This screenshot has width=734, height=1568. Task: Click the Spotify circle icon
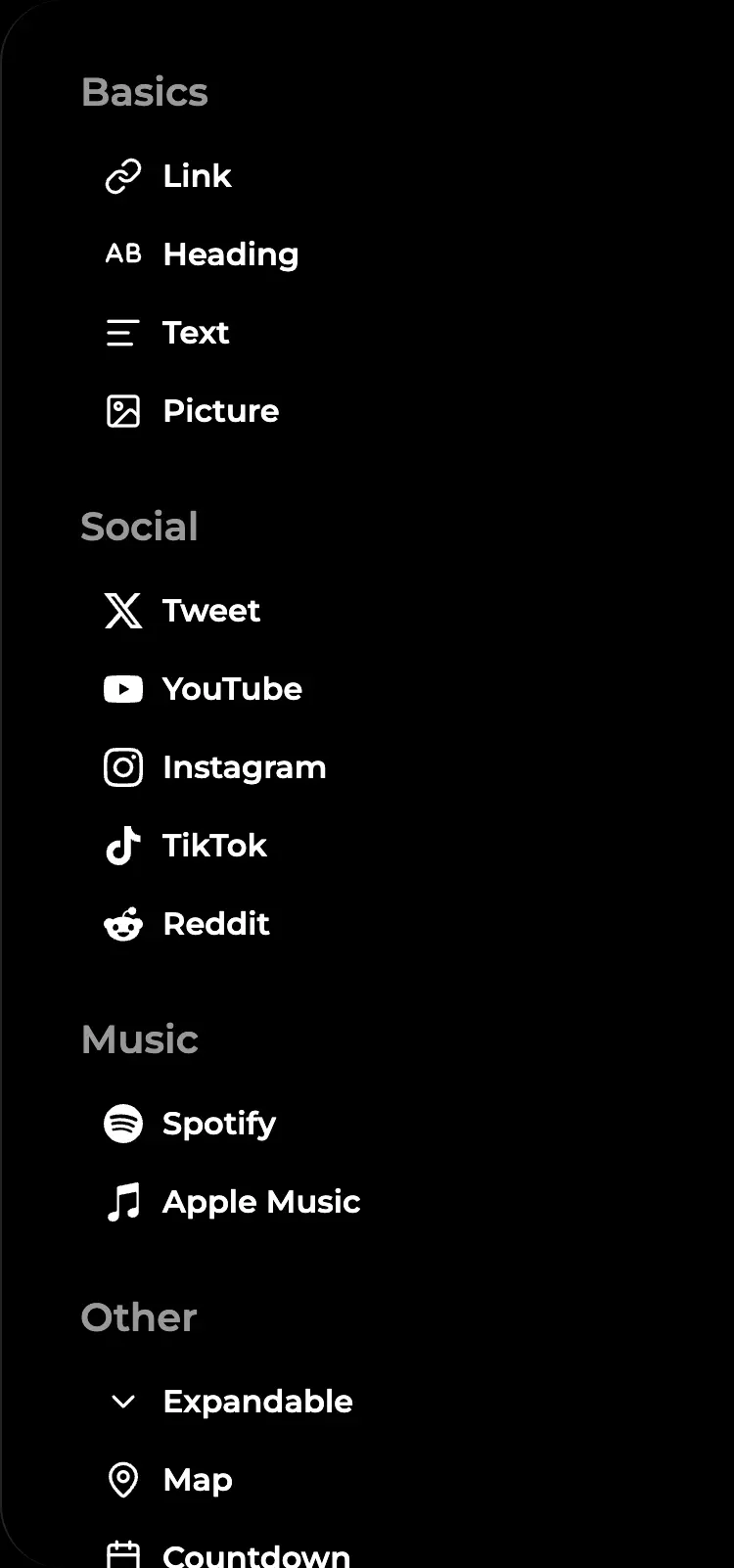click(x=122, y=1125)
